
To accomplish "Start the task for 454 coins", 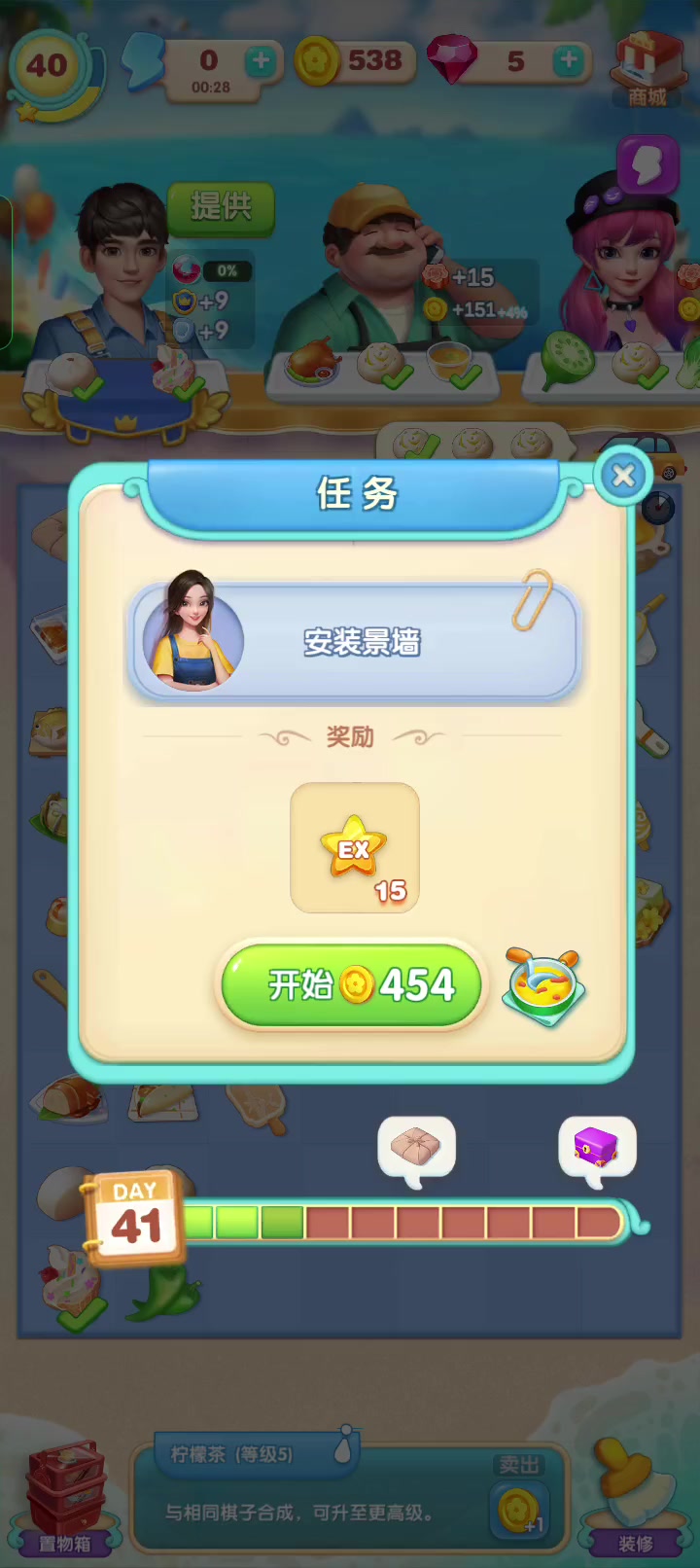I will (352, 985).
